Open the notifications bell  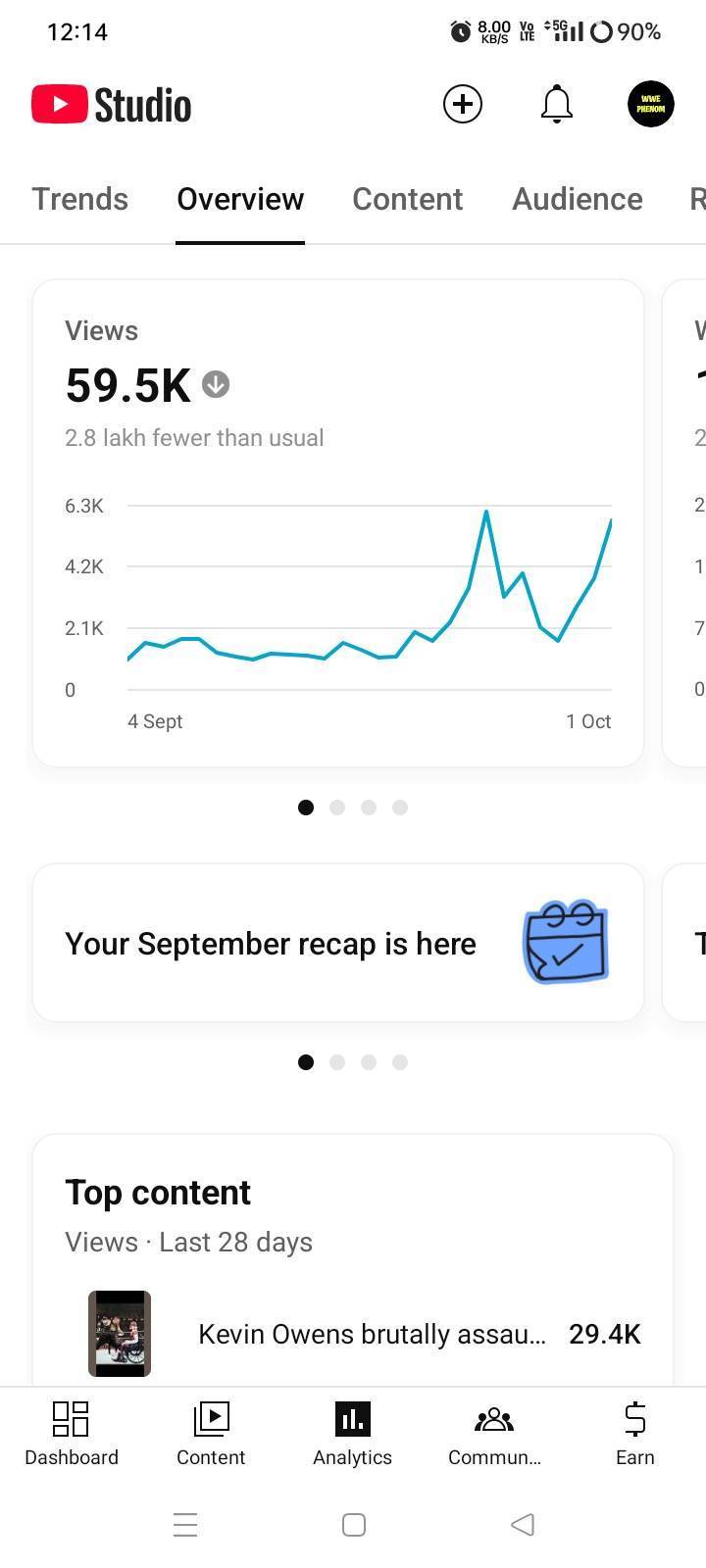pyautogui.click(x=556, y=104)
